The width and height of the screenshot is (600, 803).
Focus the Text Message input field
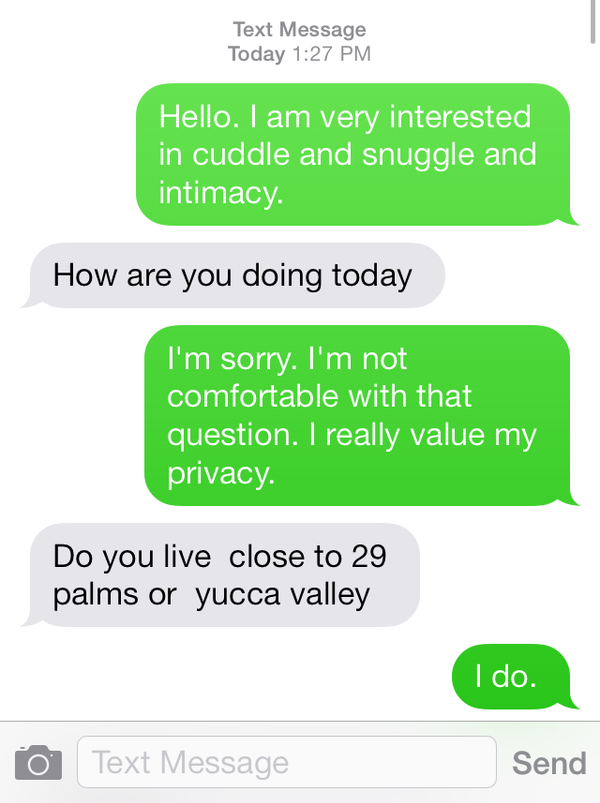point(286,763)
